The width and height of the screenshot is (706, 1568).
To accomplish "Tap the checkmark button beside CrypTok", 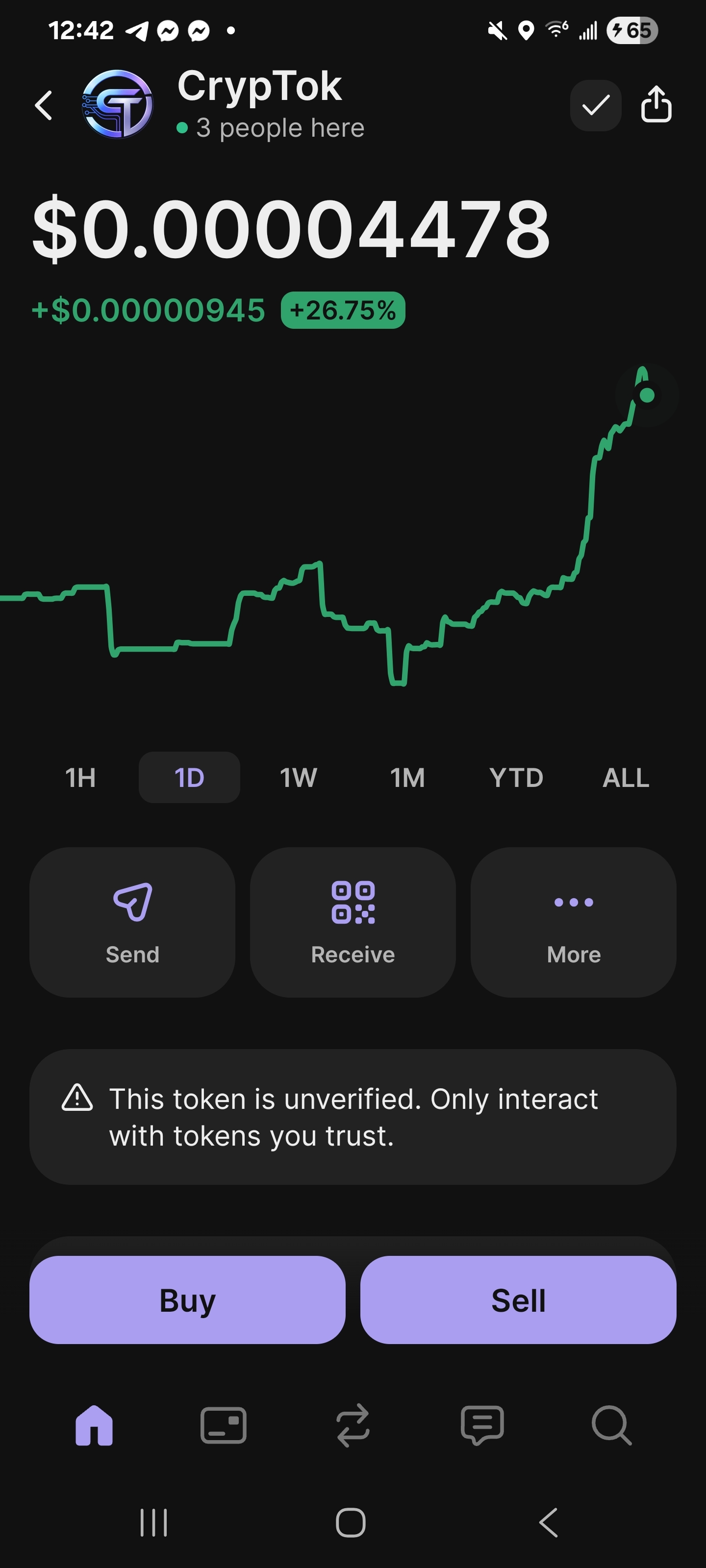I will [x=595, y=105].
